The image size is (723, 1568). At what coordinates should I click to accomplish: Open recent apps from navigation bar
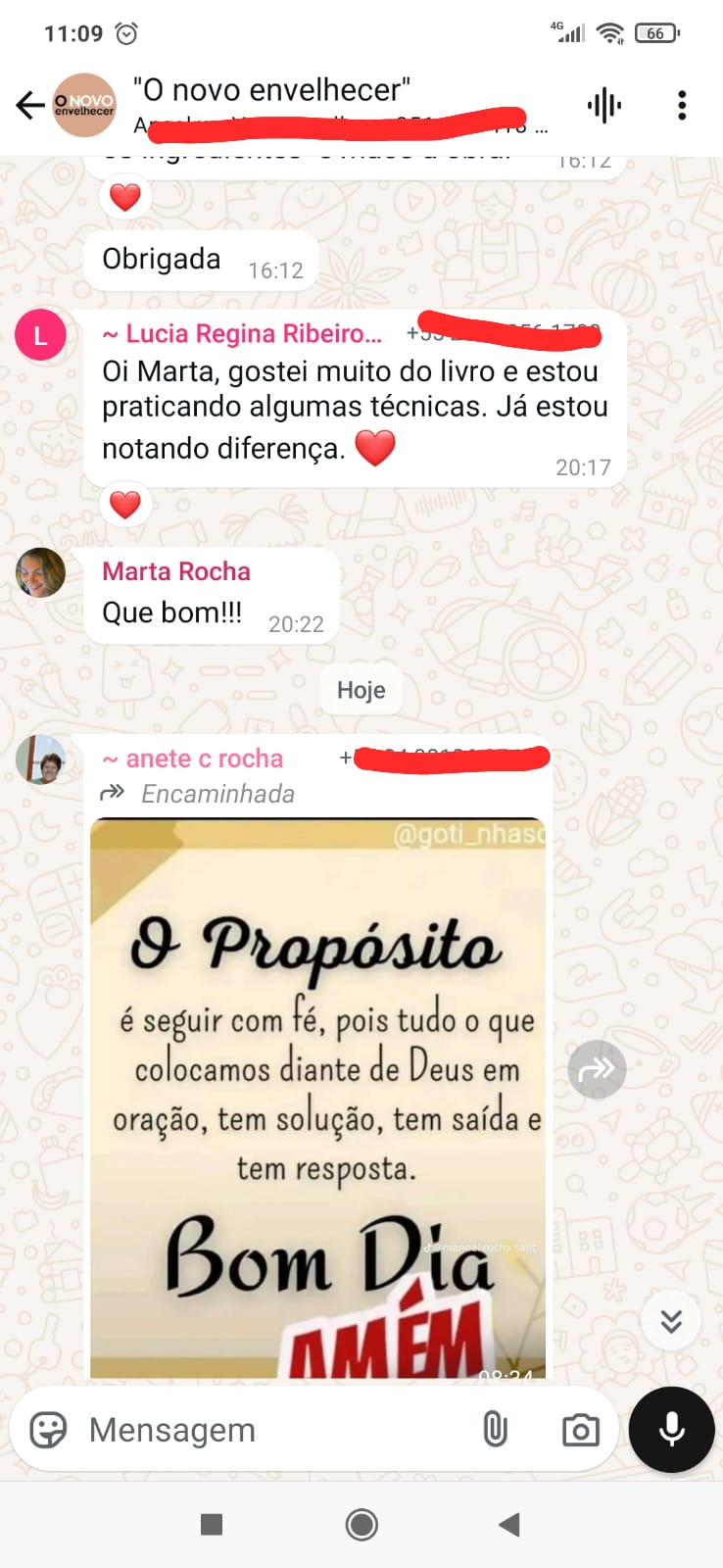pos(212,1524)
